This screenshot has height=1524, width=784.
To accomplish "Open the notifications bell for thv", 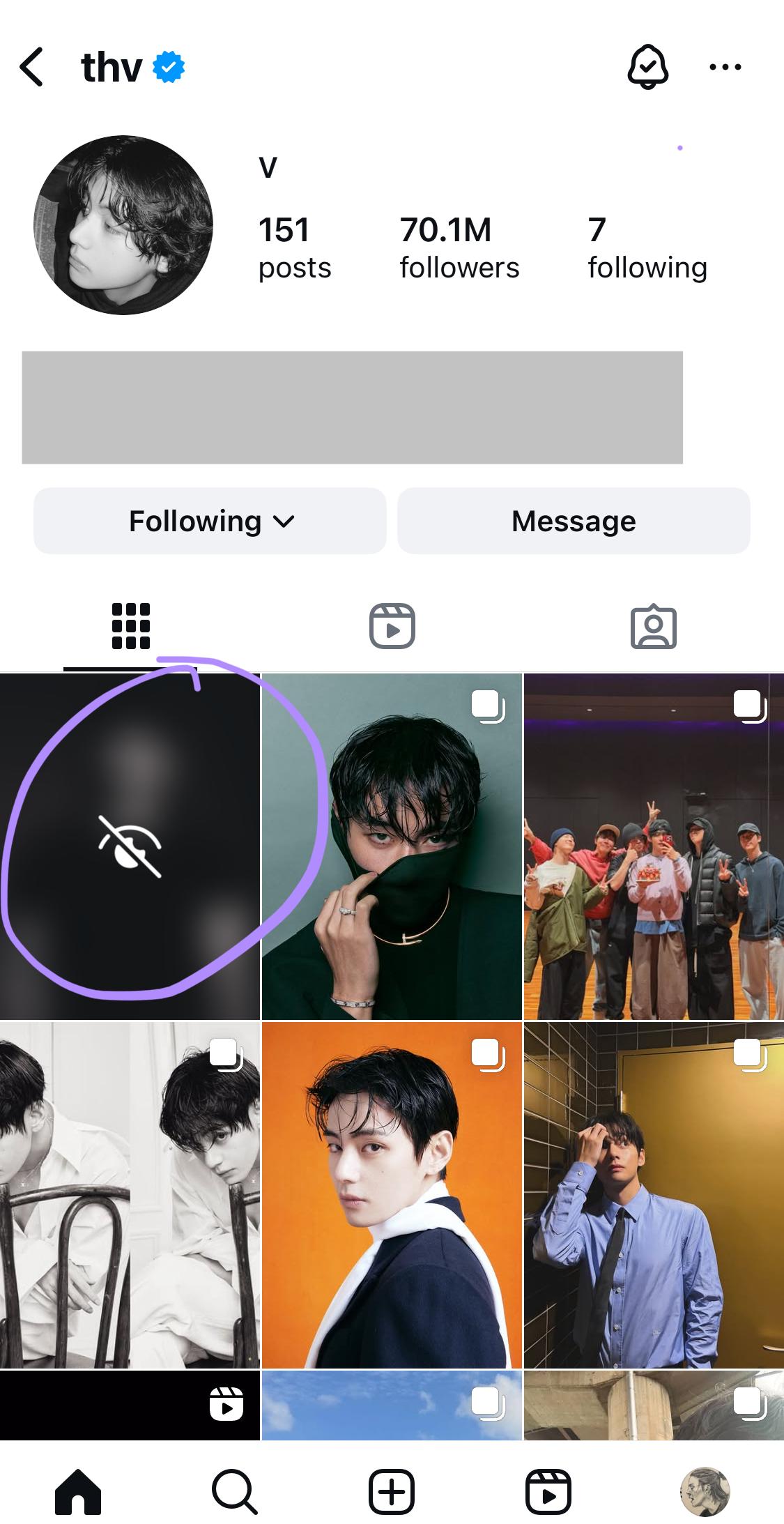I will [648, 67].
